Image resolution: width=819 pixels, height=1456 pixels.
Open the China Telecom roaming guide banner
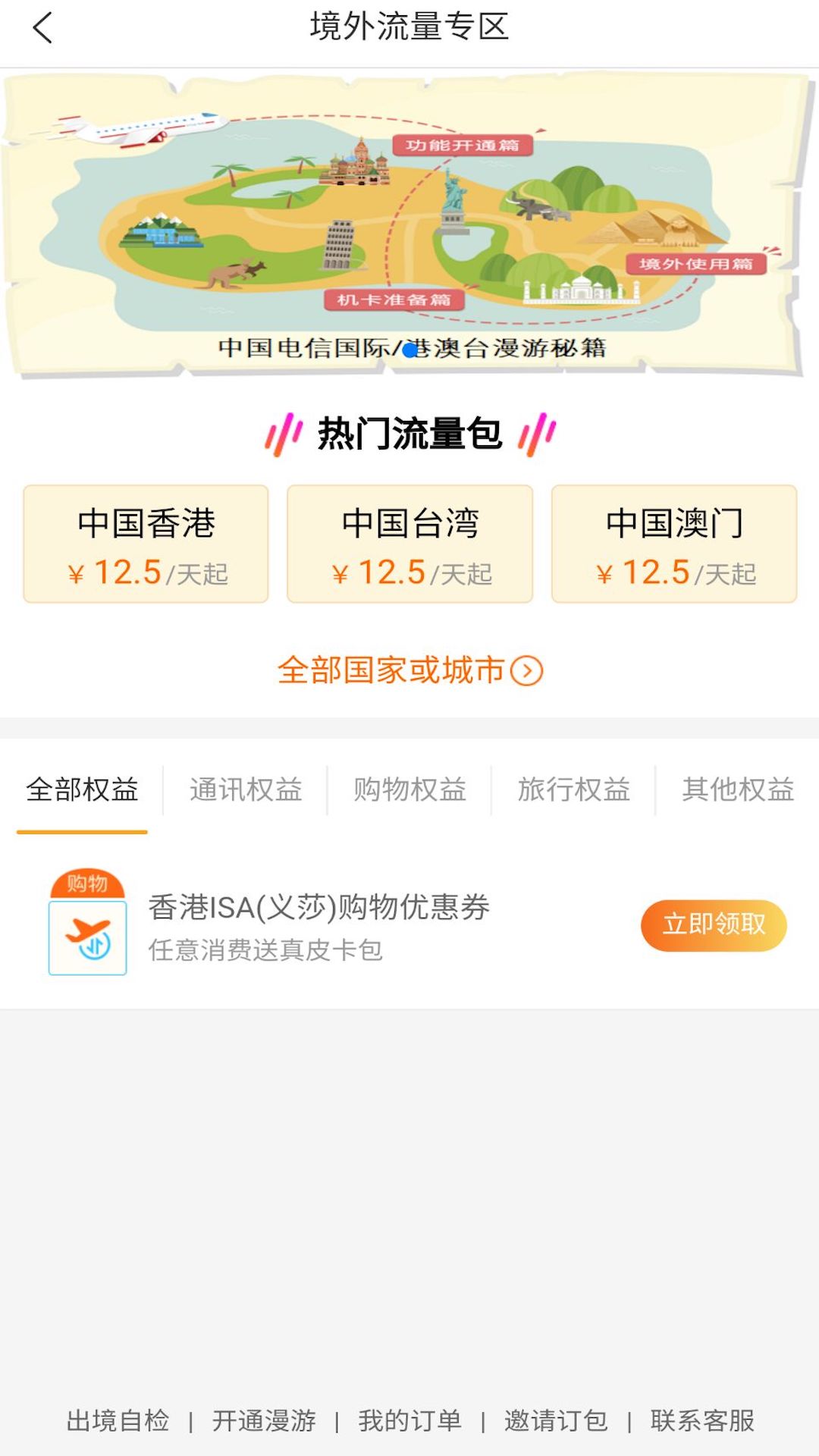pyautogui.click(x=409, y=224)
